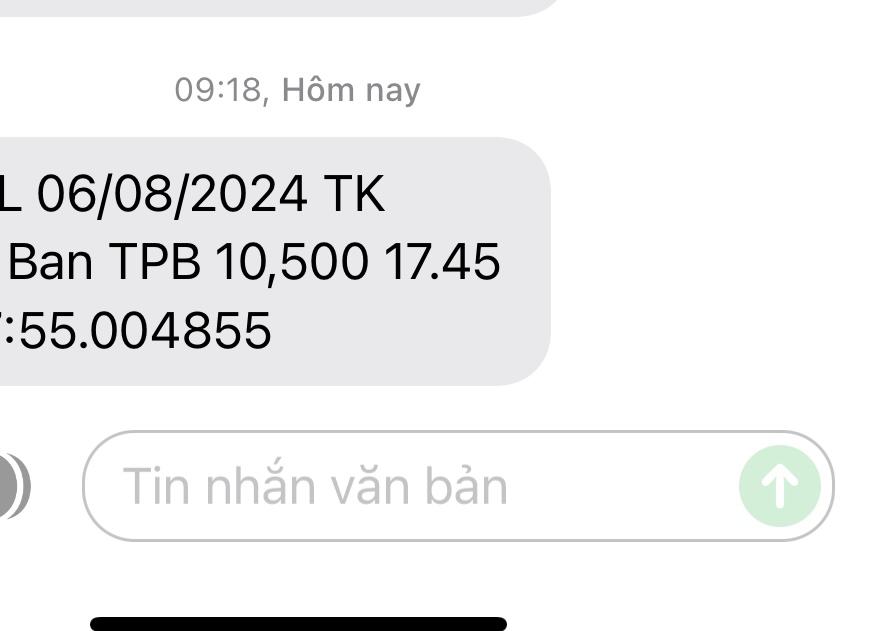883x631 pixels.
Task: Open the apps button beside message field
Action: point(12,487)
